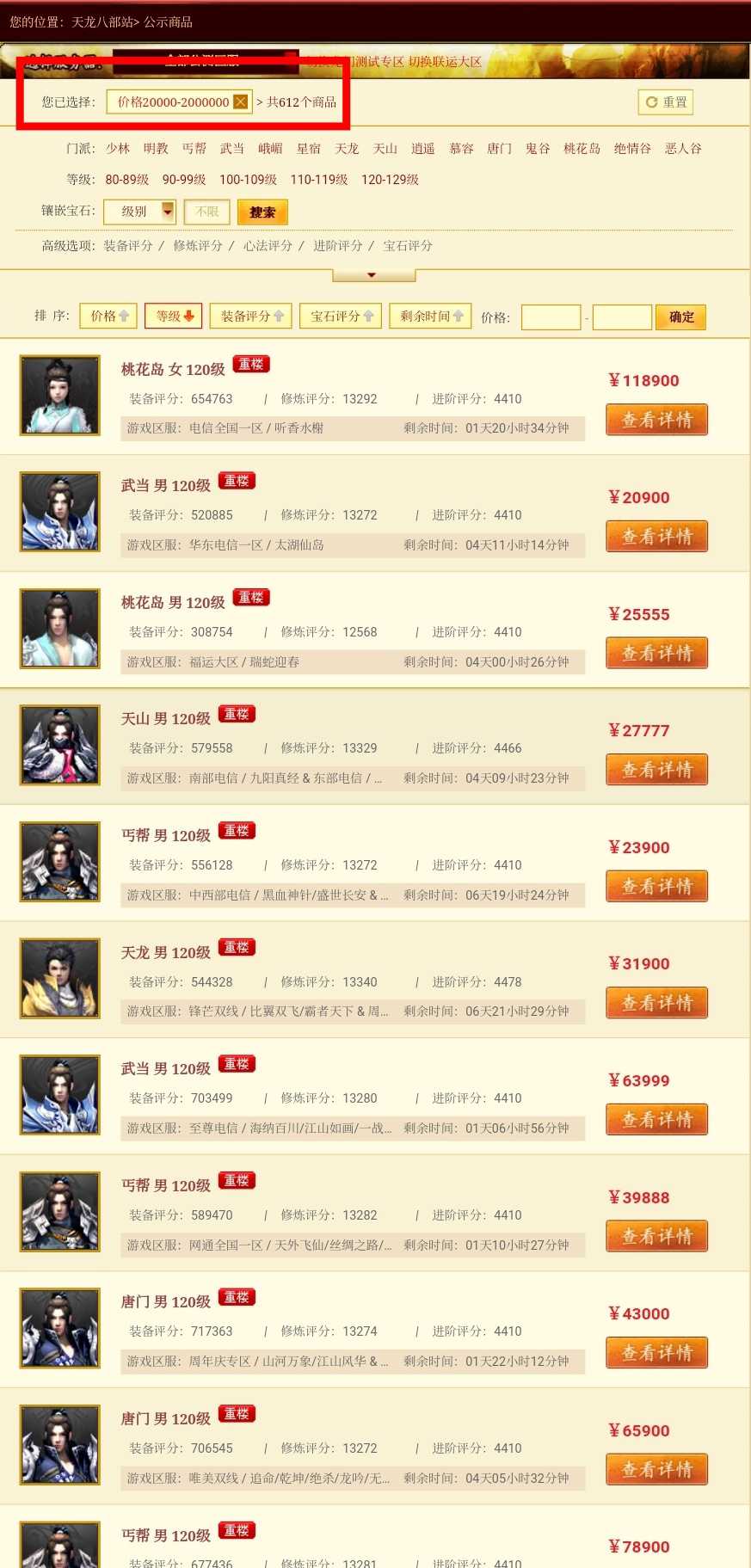This screenshot has height=1568, width=751.
Task: Filter by 桃花岛 sect
Action: (x=582, y=149)
